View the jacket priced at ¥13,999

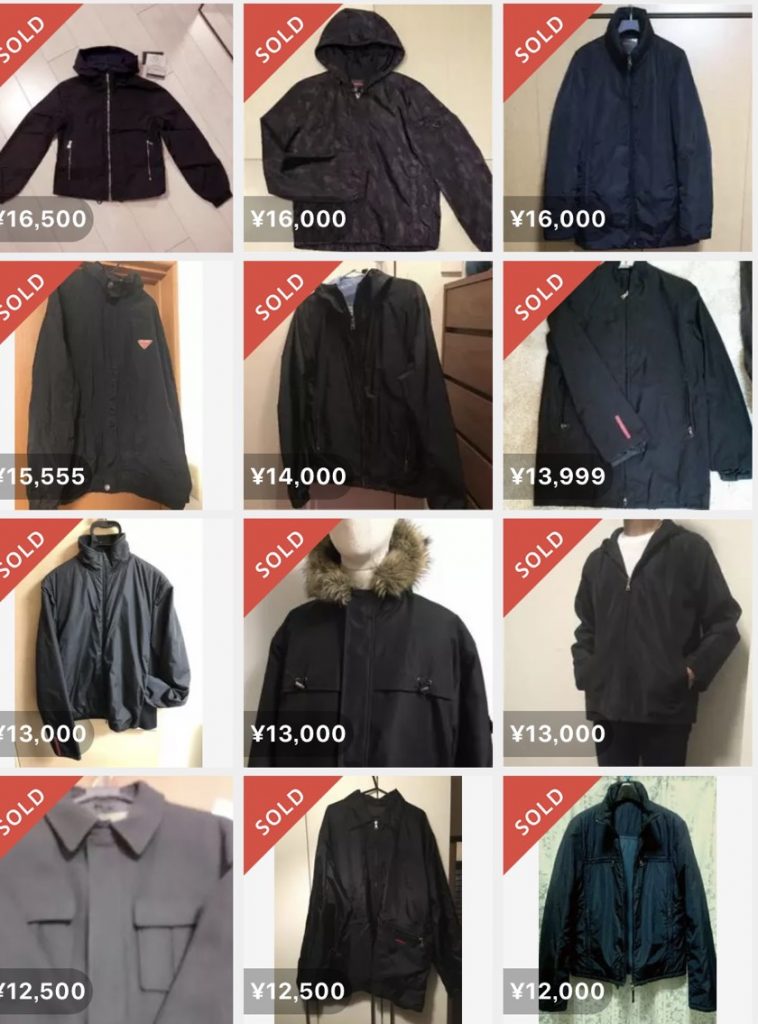(627, 385)
